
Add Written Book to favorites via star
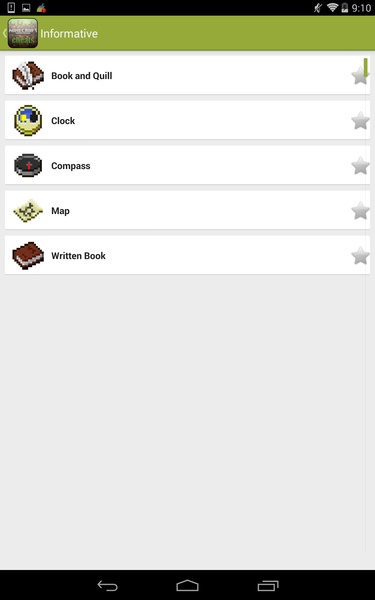click(360, 256)
